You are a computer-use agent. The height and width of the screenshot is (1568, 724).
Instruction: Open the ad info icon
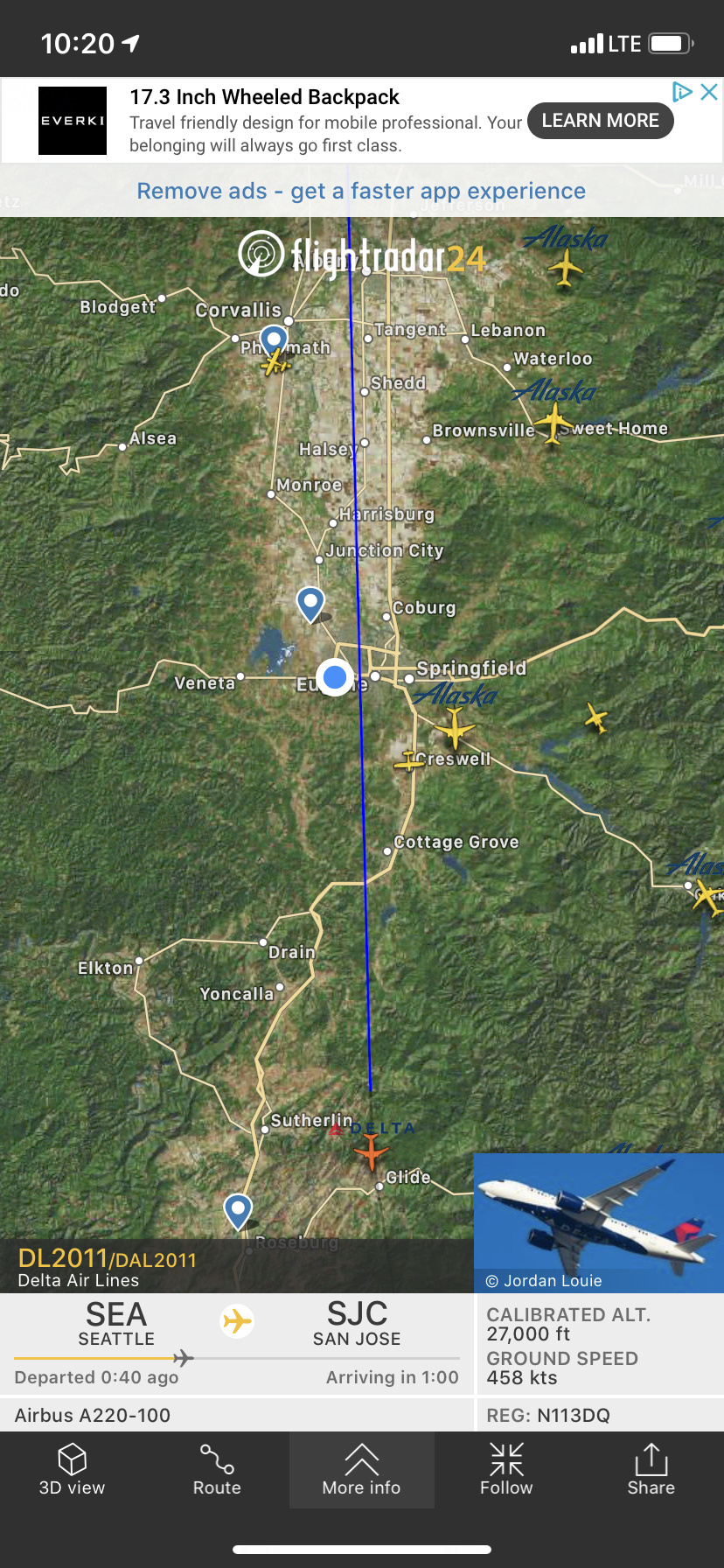[x=682, y=92]
